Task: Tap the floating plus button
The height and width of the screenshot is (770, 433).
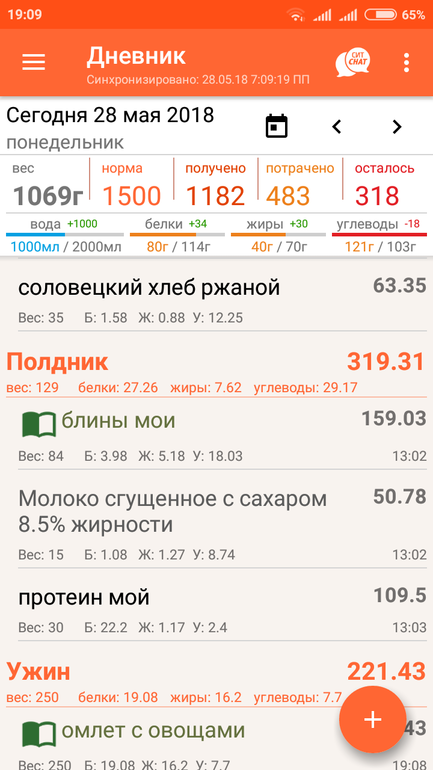Action: tap(373, 719)
